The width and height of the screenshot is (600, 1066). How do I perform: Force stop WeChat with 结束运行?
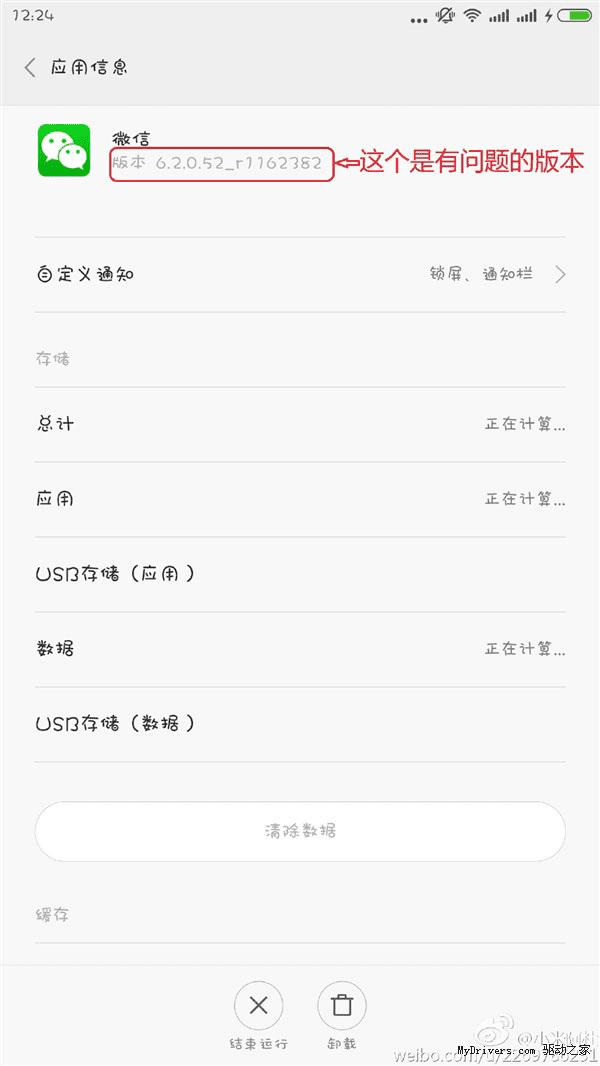258,1007
